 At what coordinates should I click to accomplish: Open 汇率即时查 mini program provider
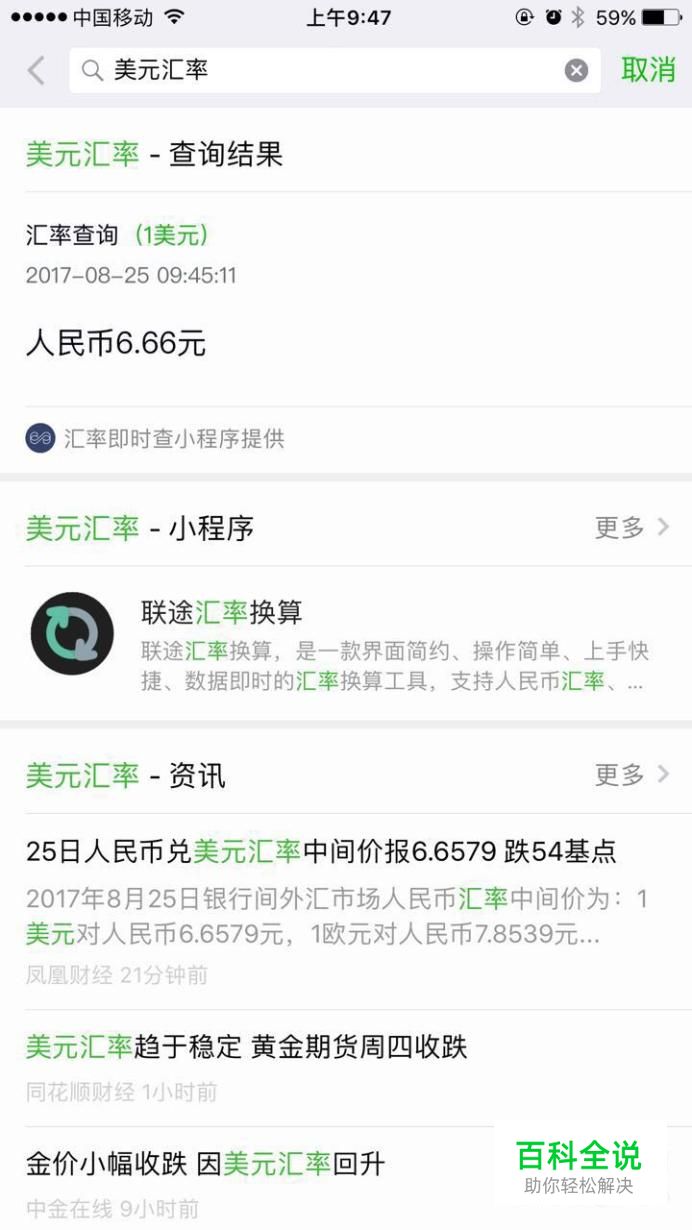pos(155,439)
